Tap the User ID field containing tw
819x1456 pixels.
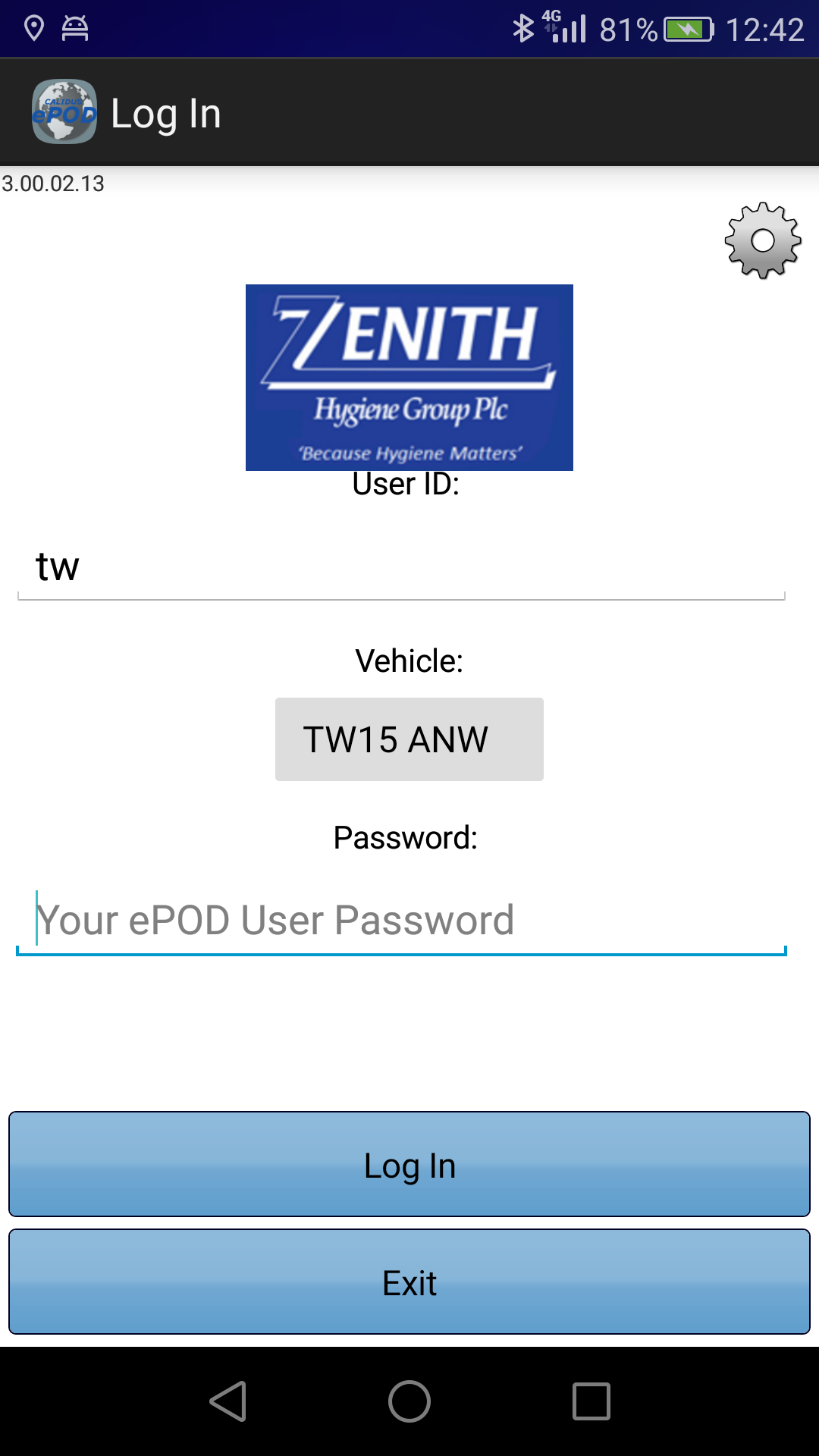click(x=401, y=566)
